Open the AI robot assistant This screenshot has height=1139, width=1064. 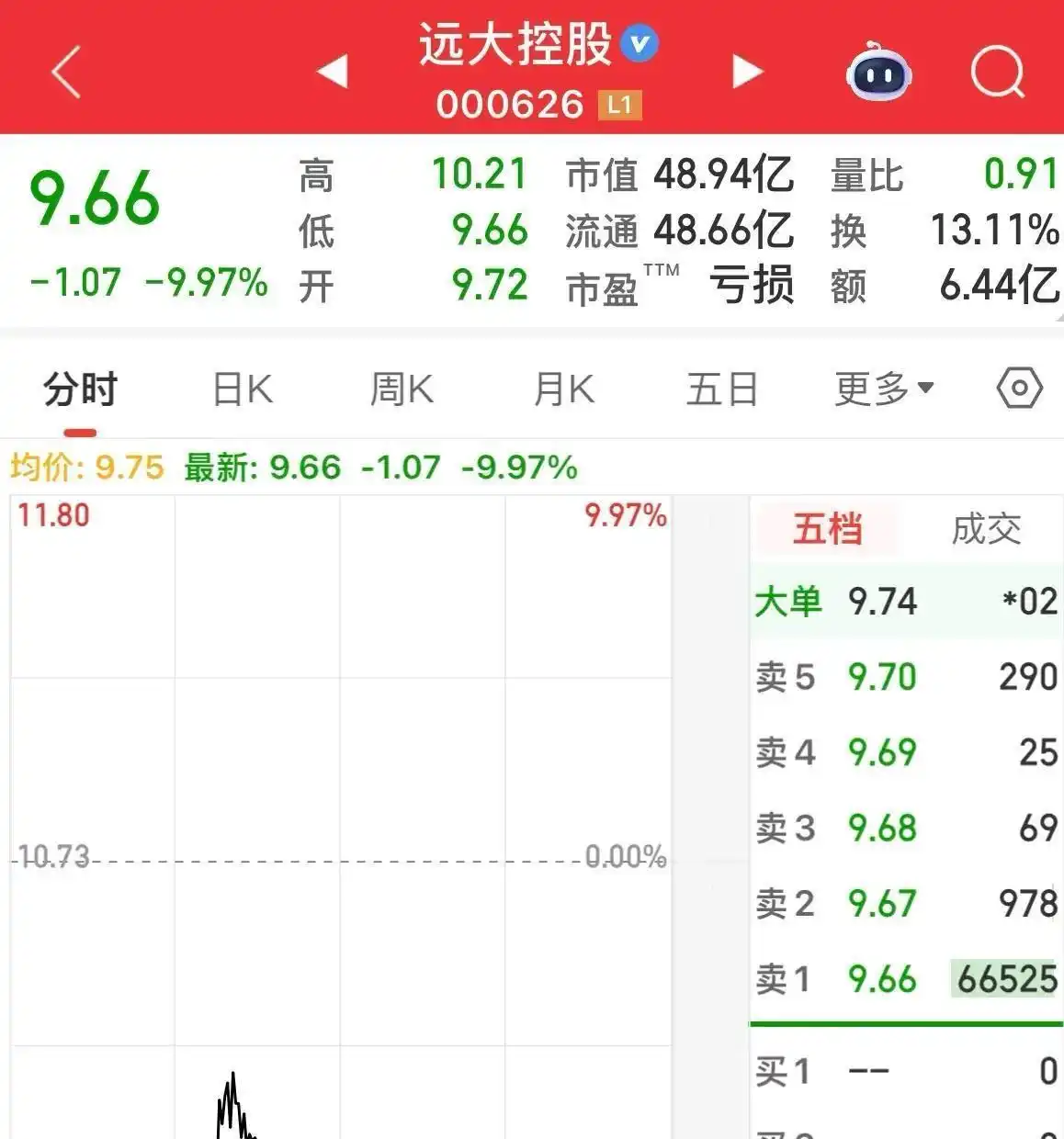point(877,72)
